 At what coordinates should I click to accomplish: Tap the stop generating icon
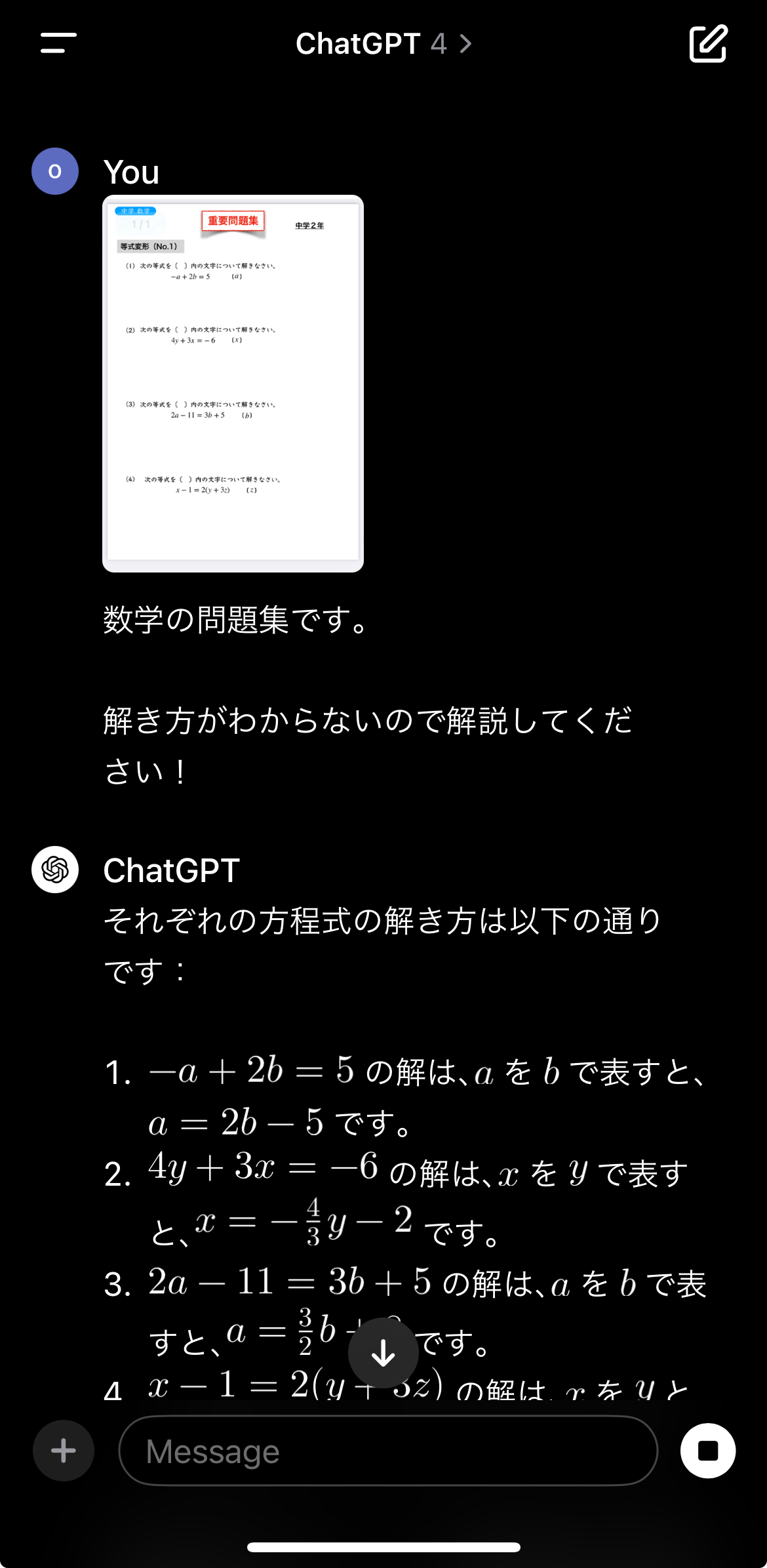707,1451
